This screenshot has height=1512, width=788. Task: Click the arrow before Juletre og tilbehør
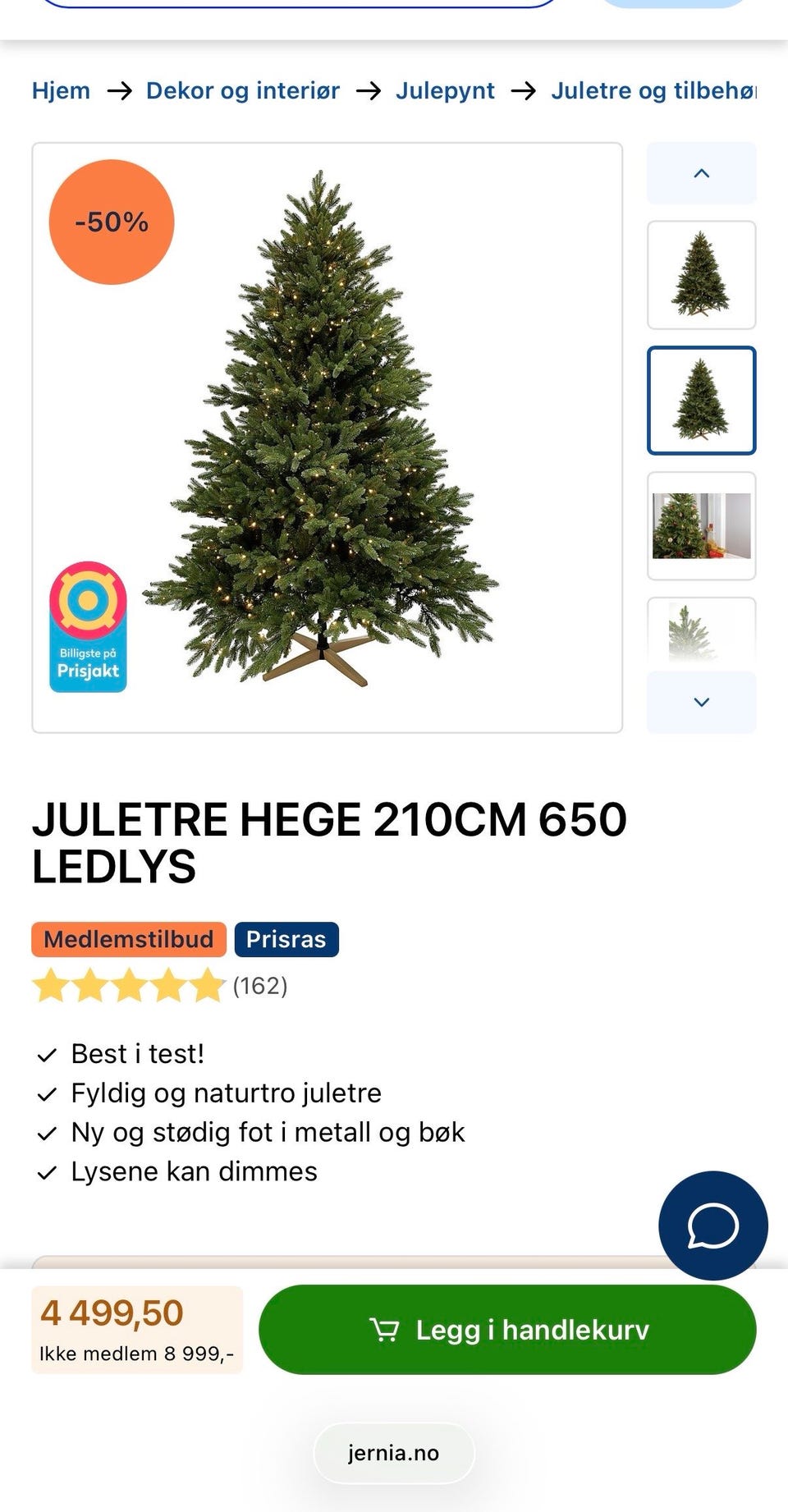tap(523, 90)
